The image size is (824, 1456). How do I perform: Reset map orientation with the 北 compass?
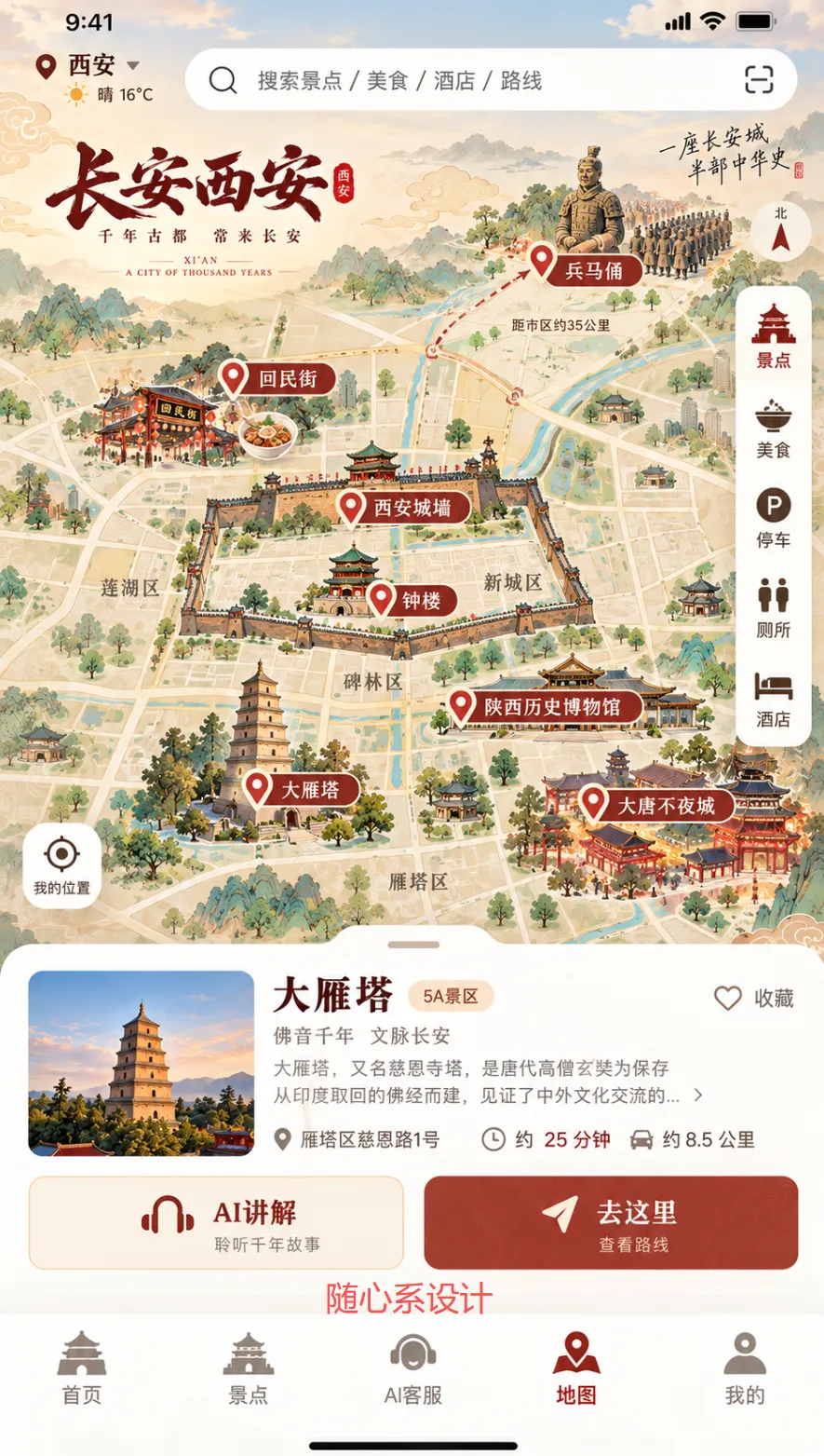[x=780, y=231]
